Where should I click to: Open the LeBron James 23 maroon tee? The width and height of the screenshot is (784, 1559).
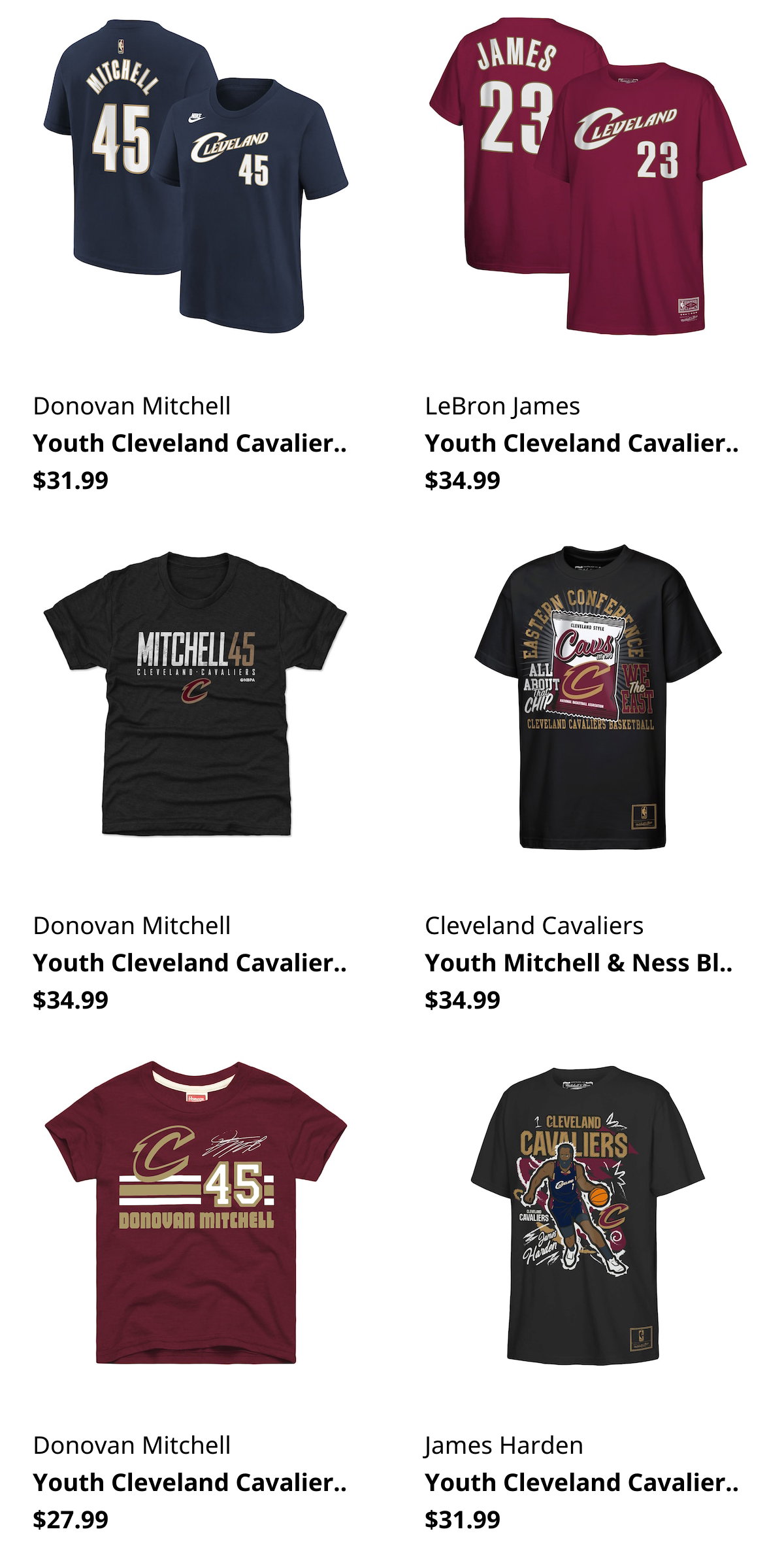pyautogui.click(x=588, y=176)
